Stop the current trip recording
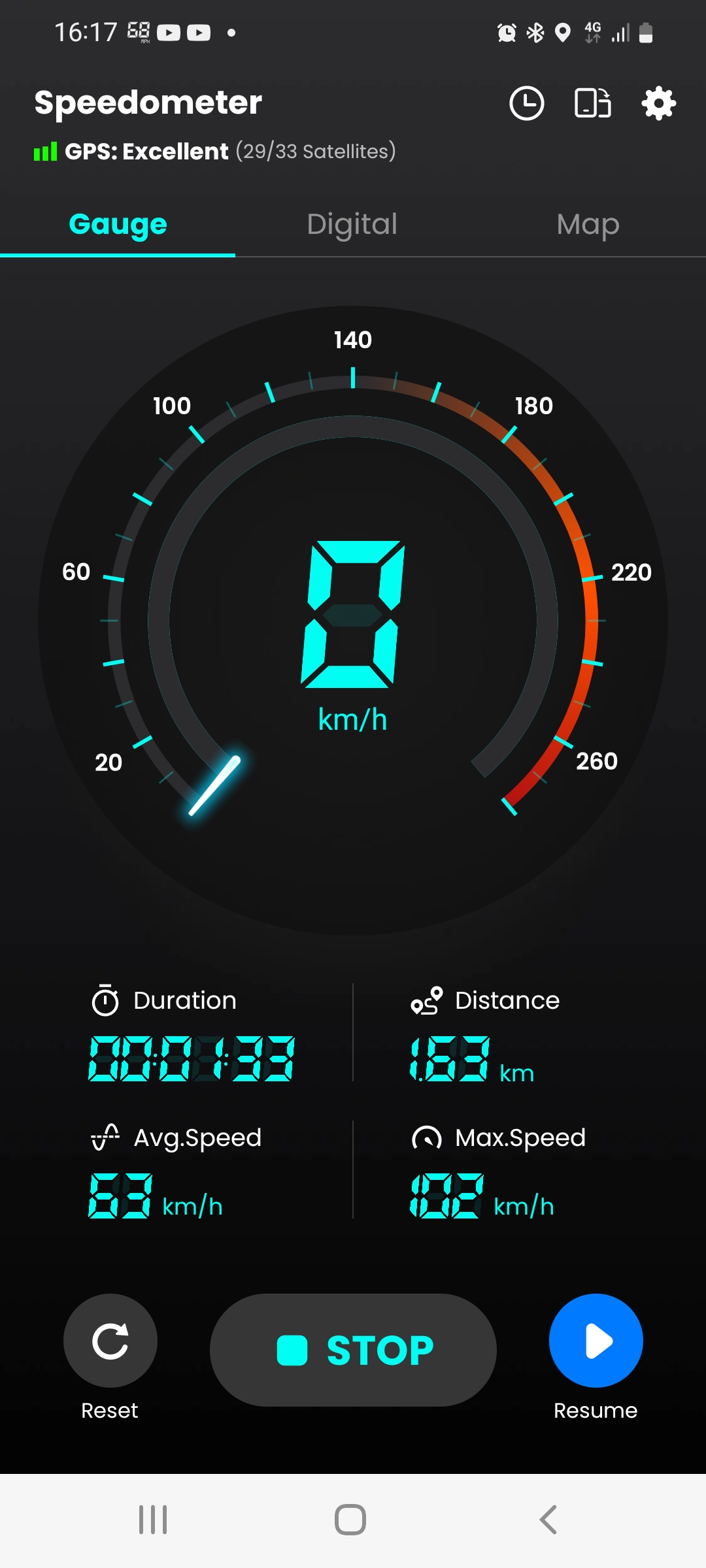The image size is (706, 1568). [353, 1350]
